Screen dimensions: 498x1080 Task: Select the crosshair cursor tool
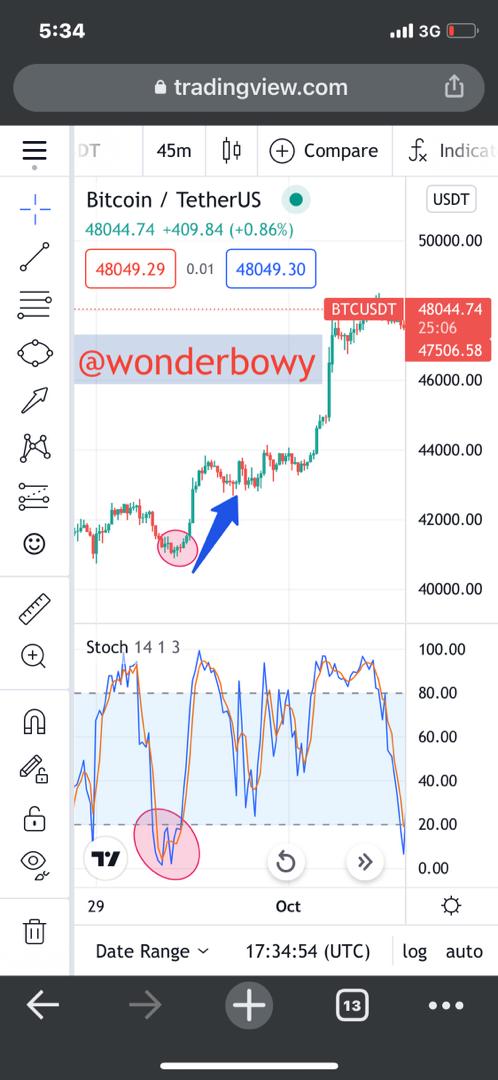(x=34, y=205)
